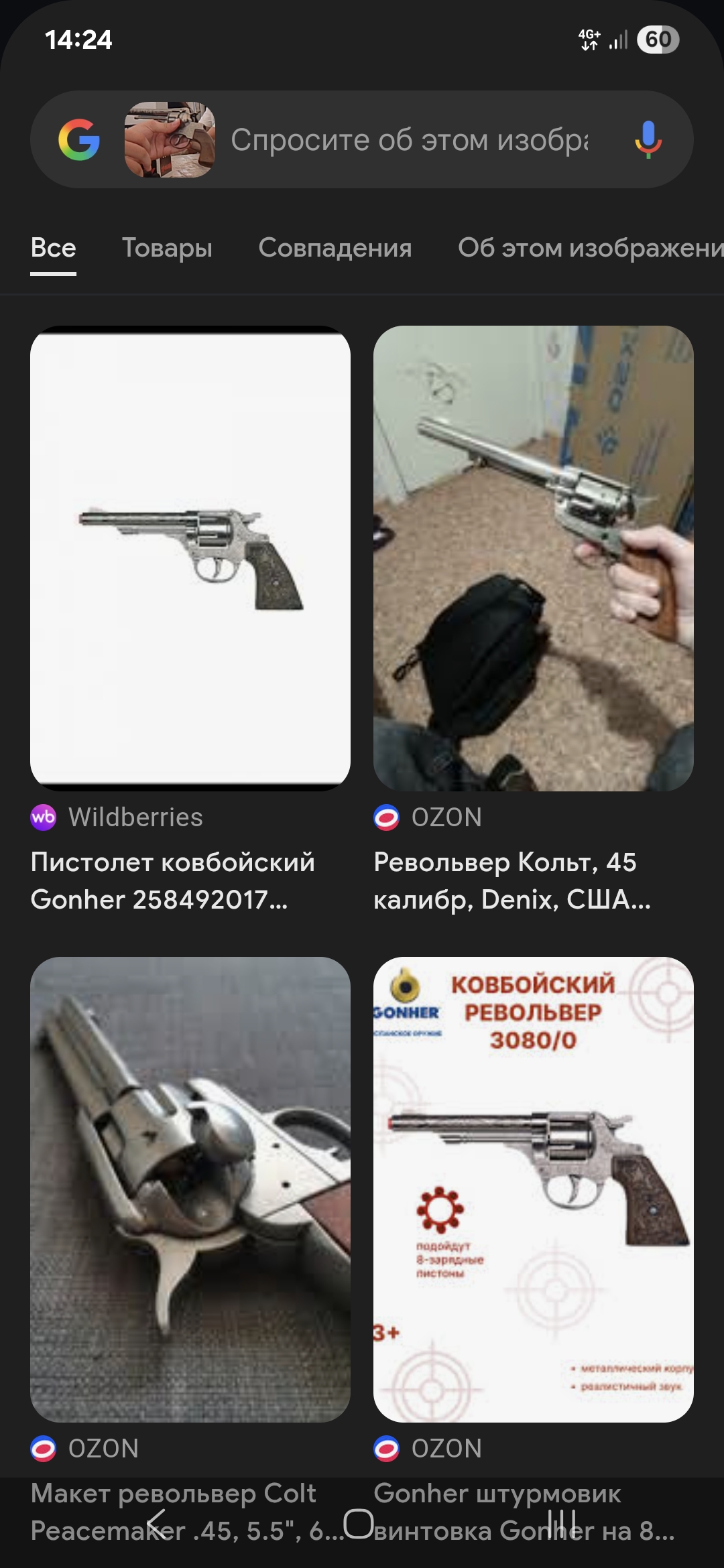Switch to the 'Совпадения' tab
Image resolution: width=724 pixels, height=1568 pixels.
coord(335,249)
